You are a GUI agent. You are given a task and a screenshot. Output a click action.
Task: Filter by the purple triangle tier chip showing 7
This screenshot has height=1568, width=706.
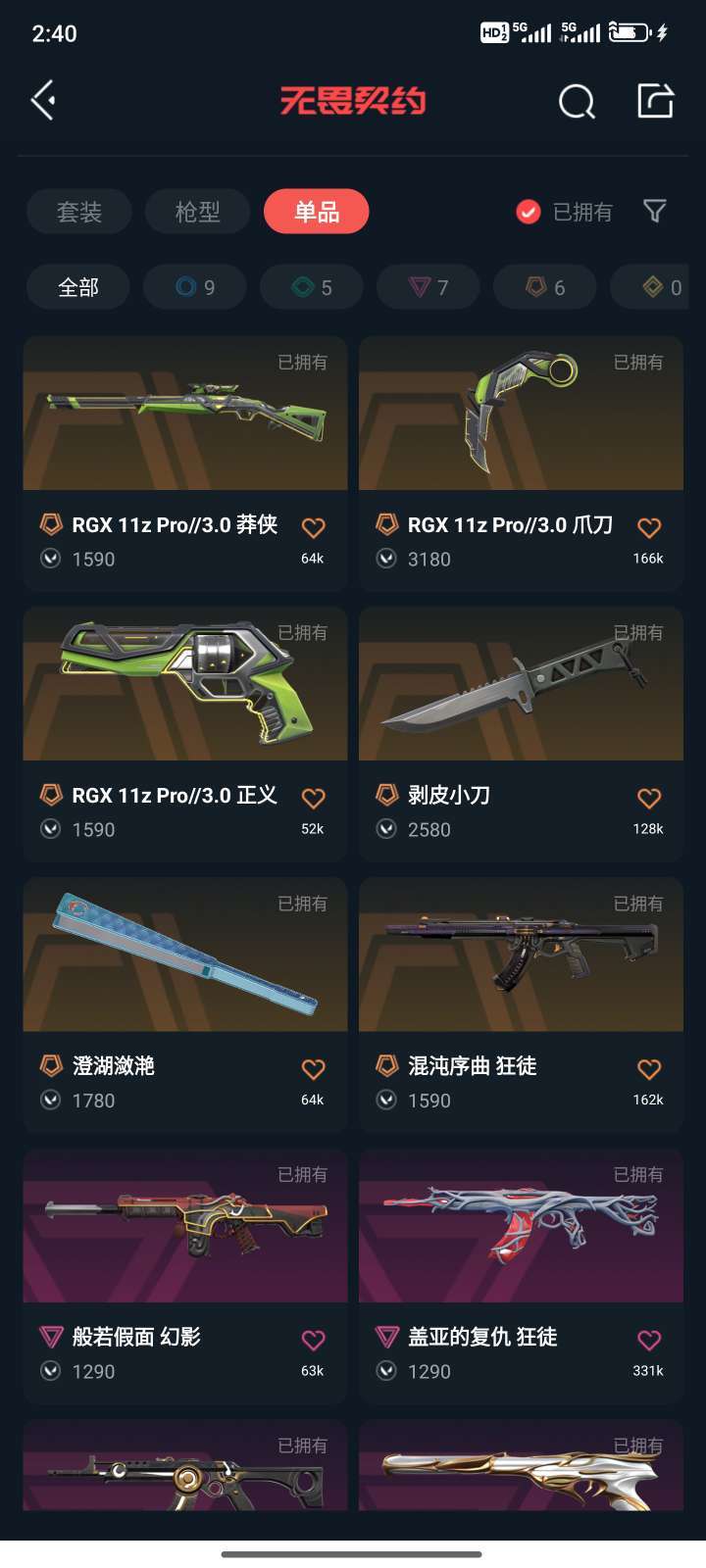pos(429,287)
